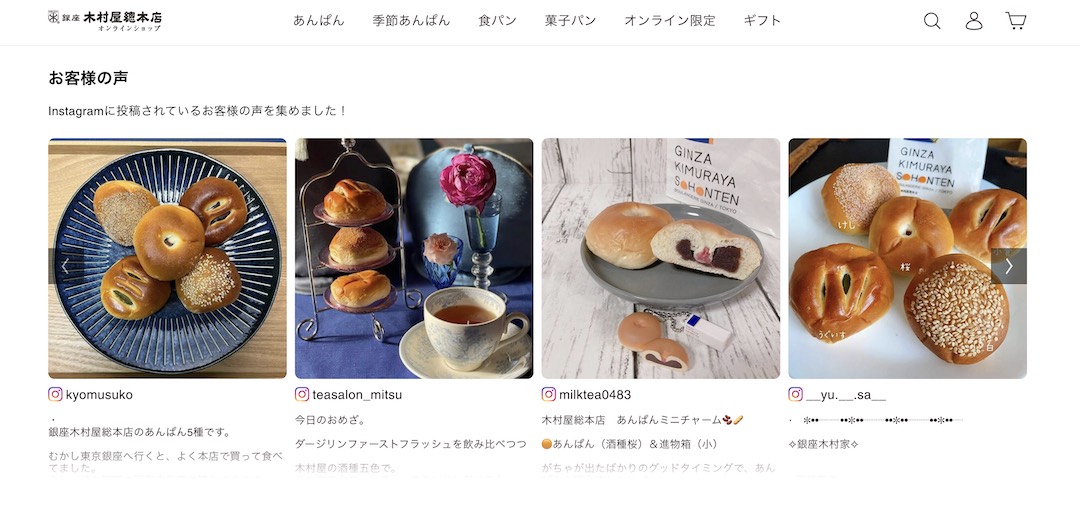Image resolution: width=1080 pixels, height=509 pixels.
Task: Open the shopping cart
Action: [x=1016, y=21]
